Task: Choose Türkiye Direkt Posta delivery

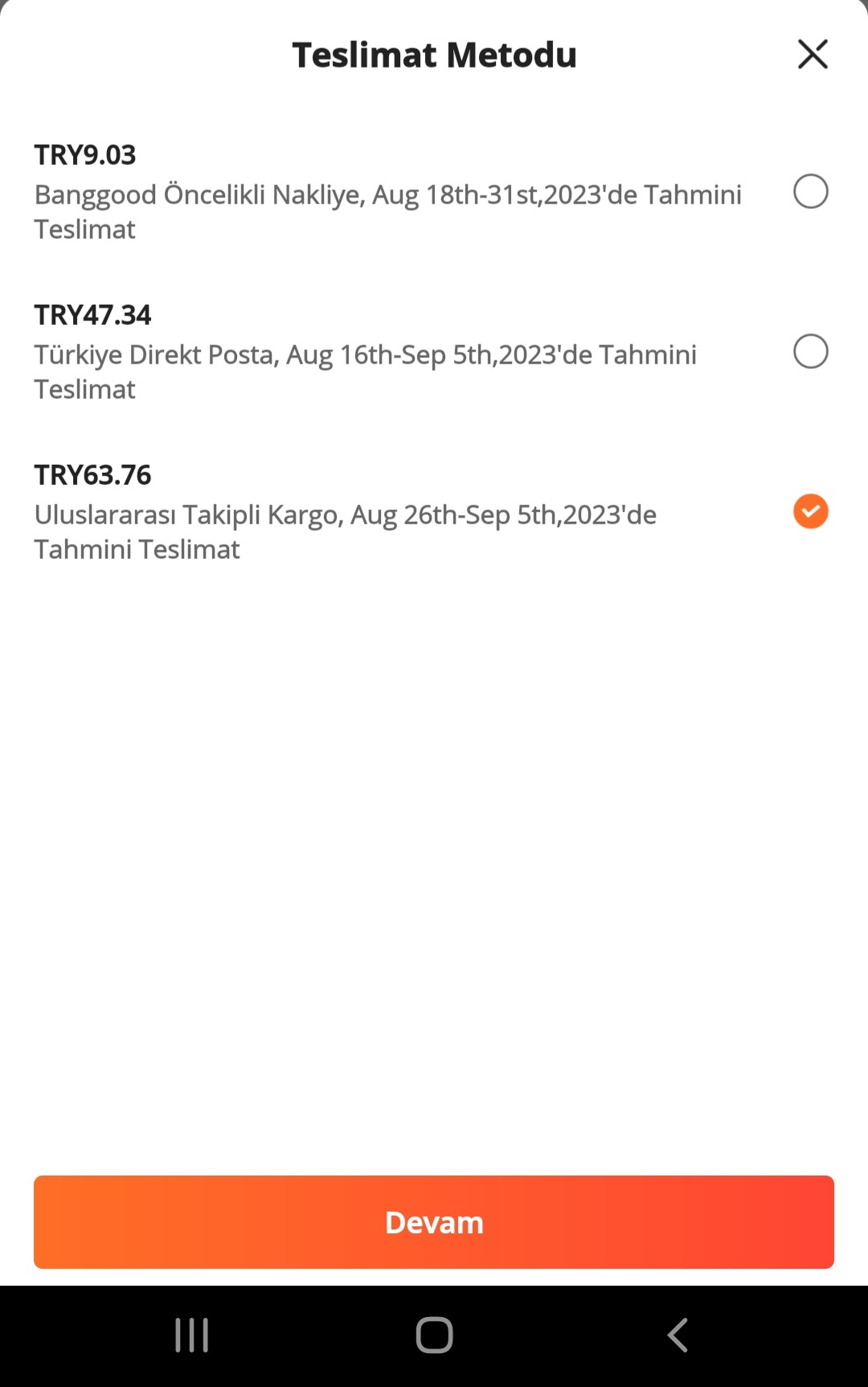Action: coord(810,351)
